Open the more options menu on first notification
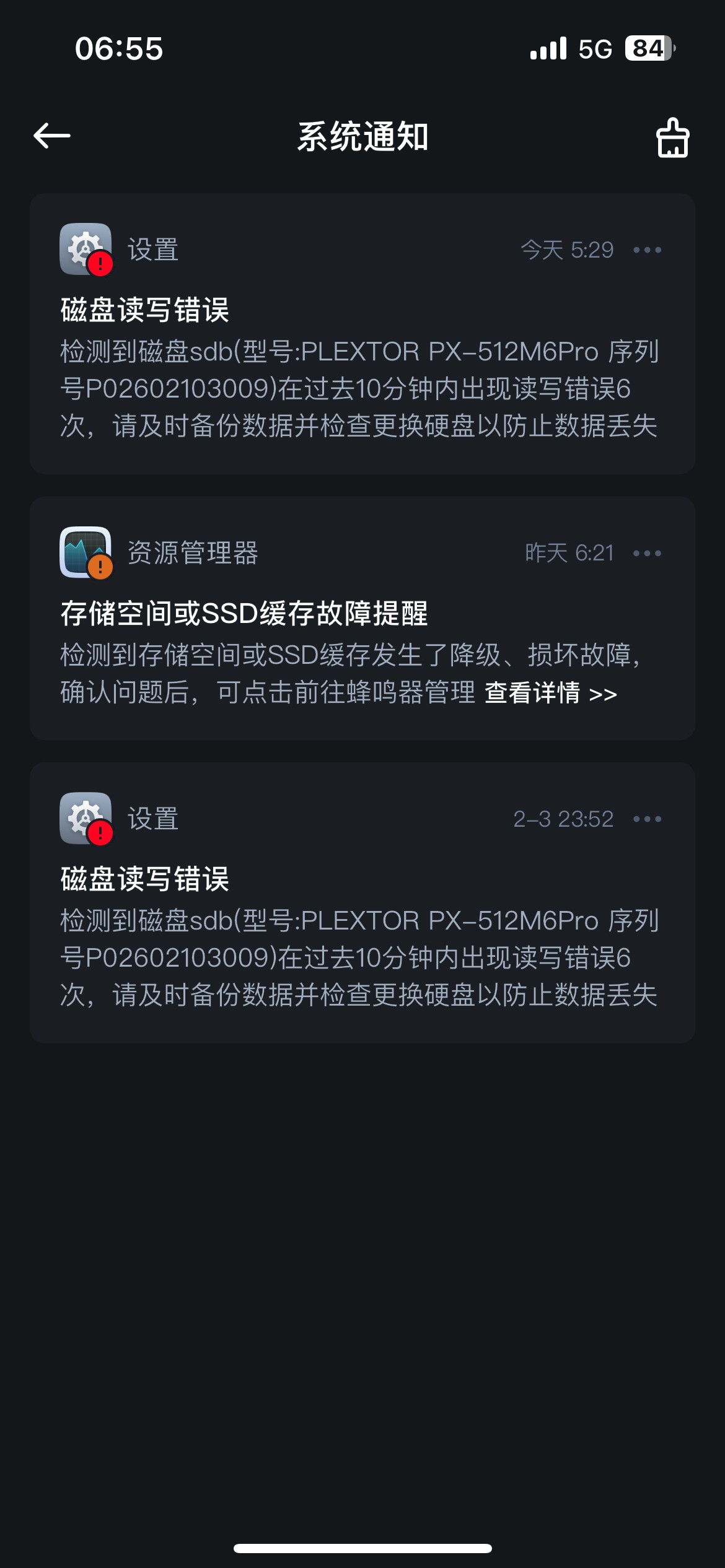725x1568 pixels. tap(647, 250)
